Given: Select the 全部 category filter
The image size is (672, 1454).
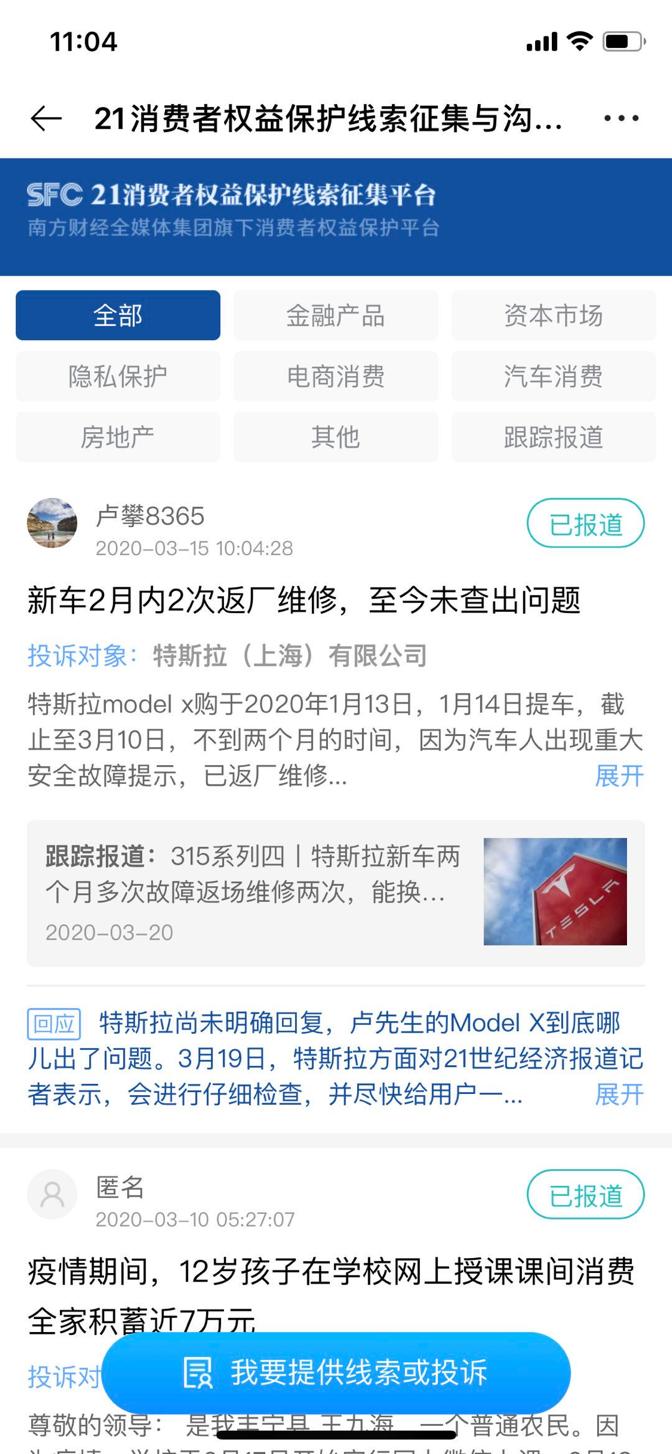Looking at the screenshot, I should pyautogui.click(x=118, y=316).
